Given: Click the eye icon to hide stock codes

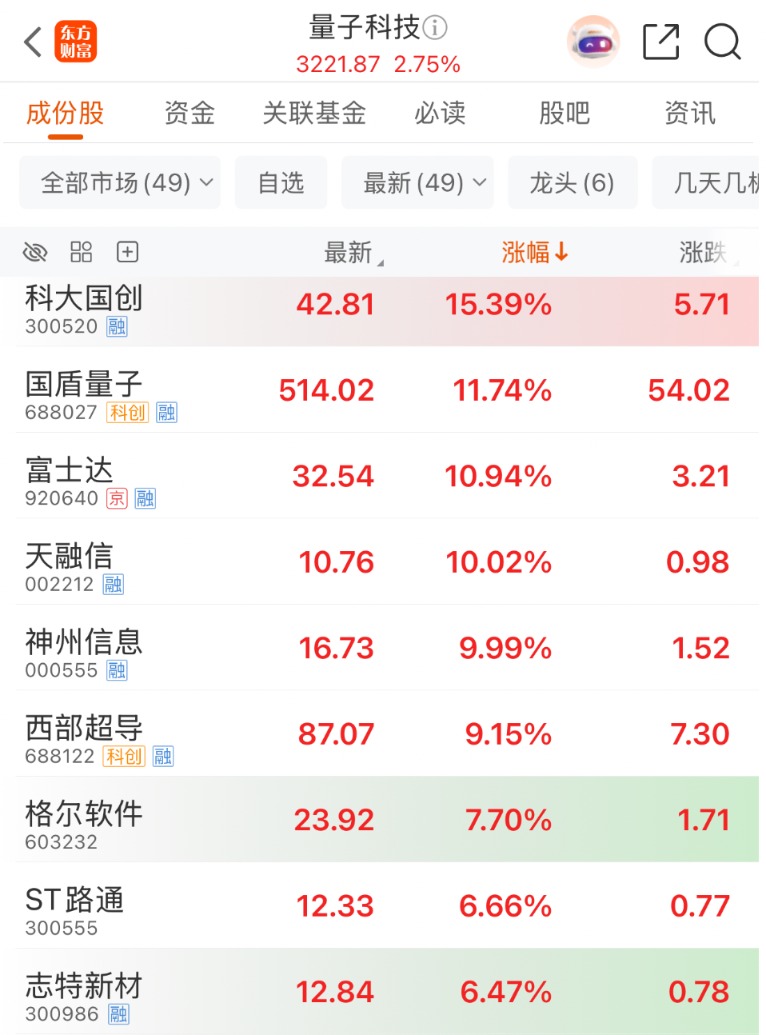Looking at the screenshot, I should 36,252.
